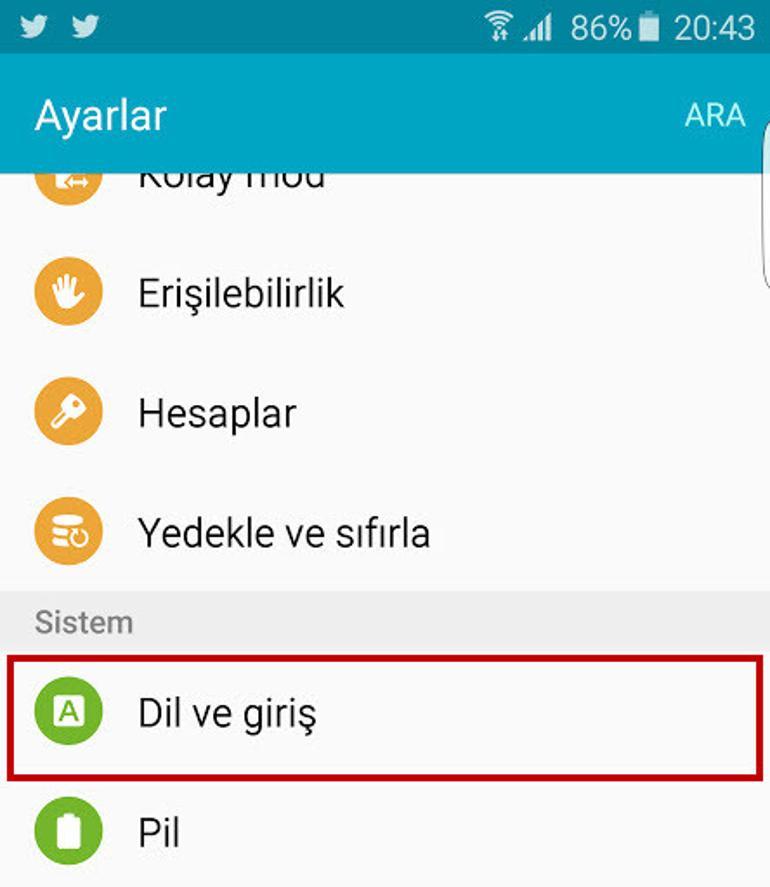This screenshot has height=887, width=770.
Task: Open Dil ve giriş settings
Action: tap(227, 714)
